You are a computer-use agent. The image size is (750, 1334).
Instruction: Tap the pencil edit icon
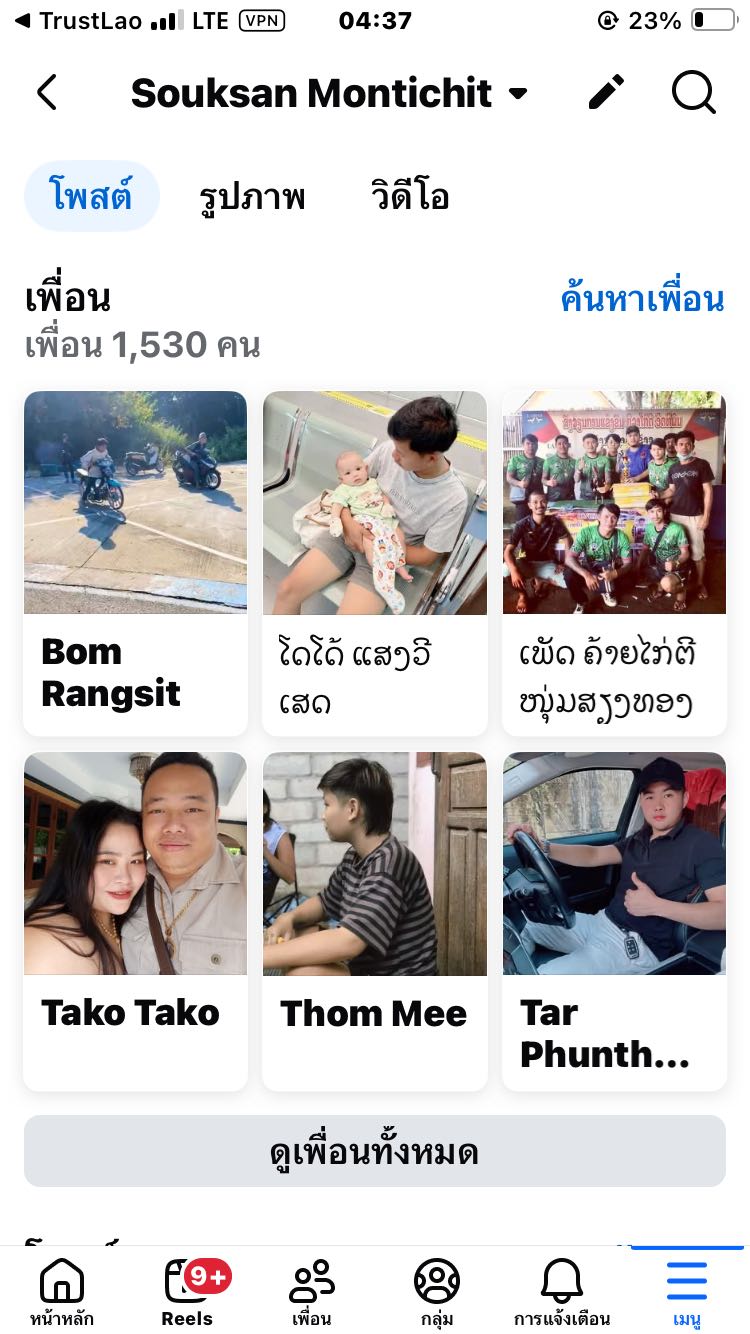pyautogui.click(x=606, y=93)
